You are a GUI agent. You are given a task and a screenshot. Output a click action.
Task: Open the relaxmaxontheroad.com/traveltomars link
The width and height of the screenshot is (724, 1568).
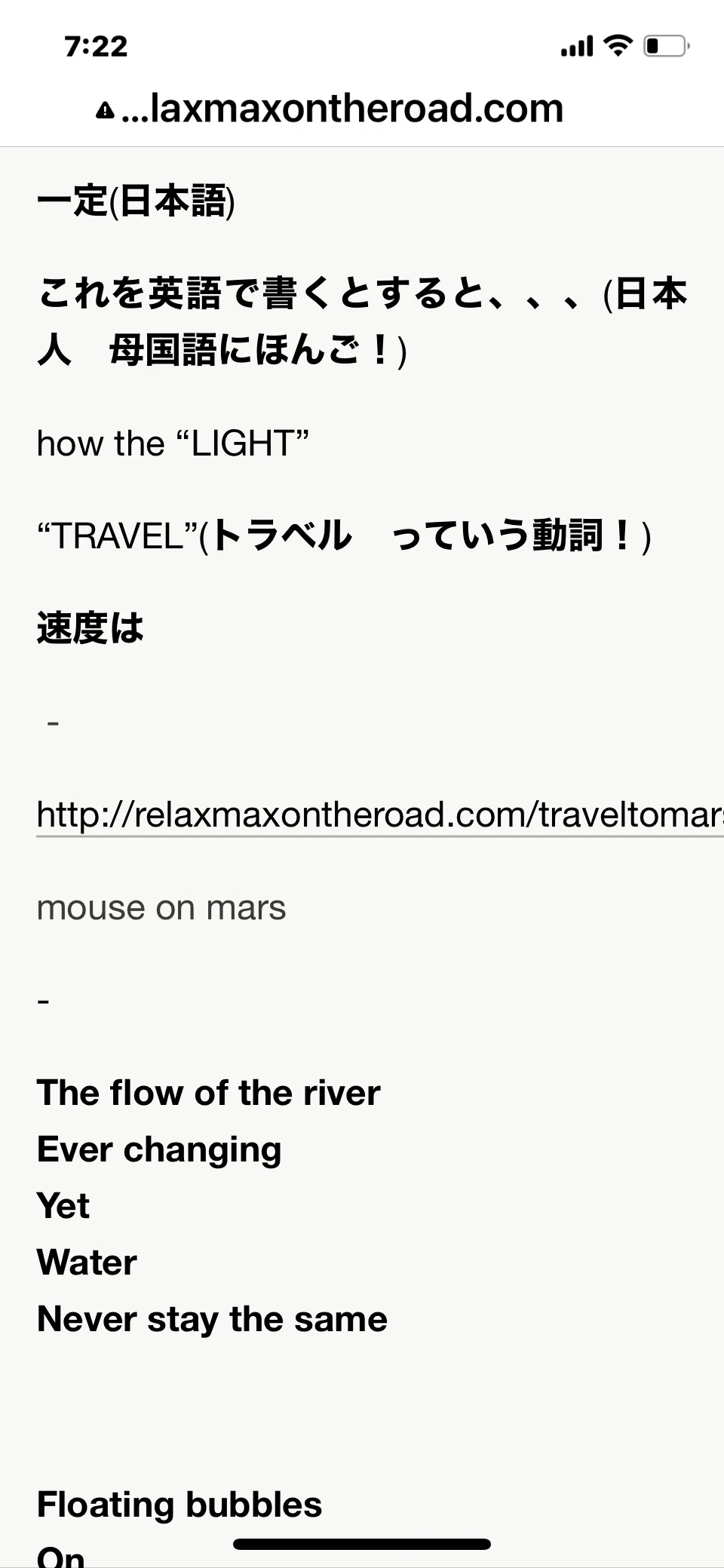(x=380, y=815)
